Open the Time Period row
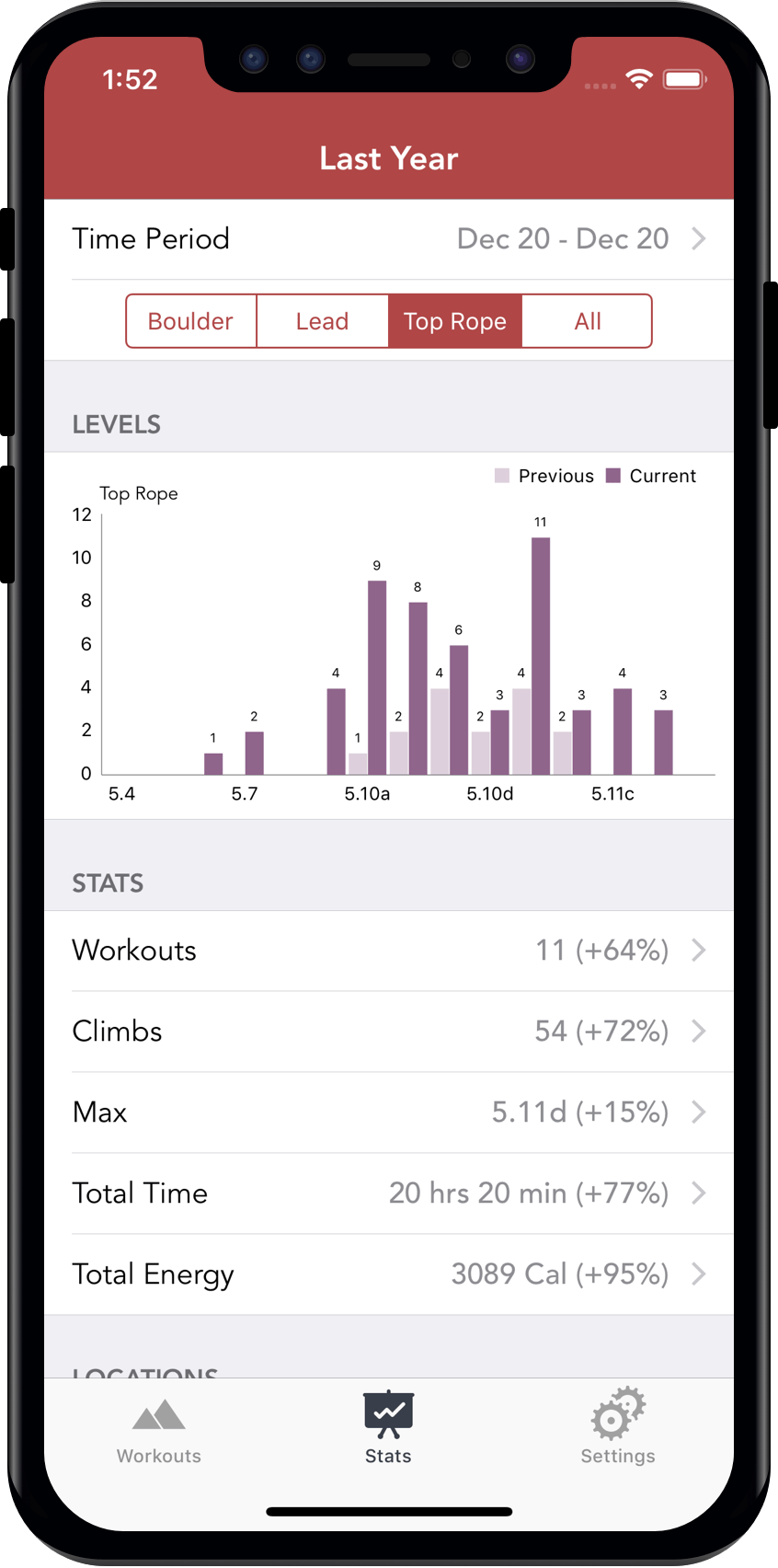Viewport: 778px width, 1568px height. (389, 239)
